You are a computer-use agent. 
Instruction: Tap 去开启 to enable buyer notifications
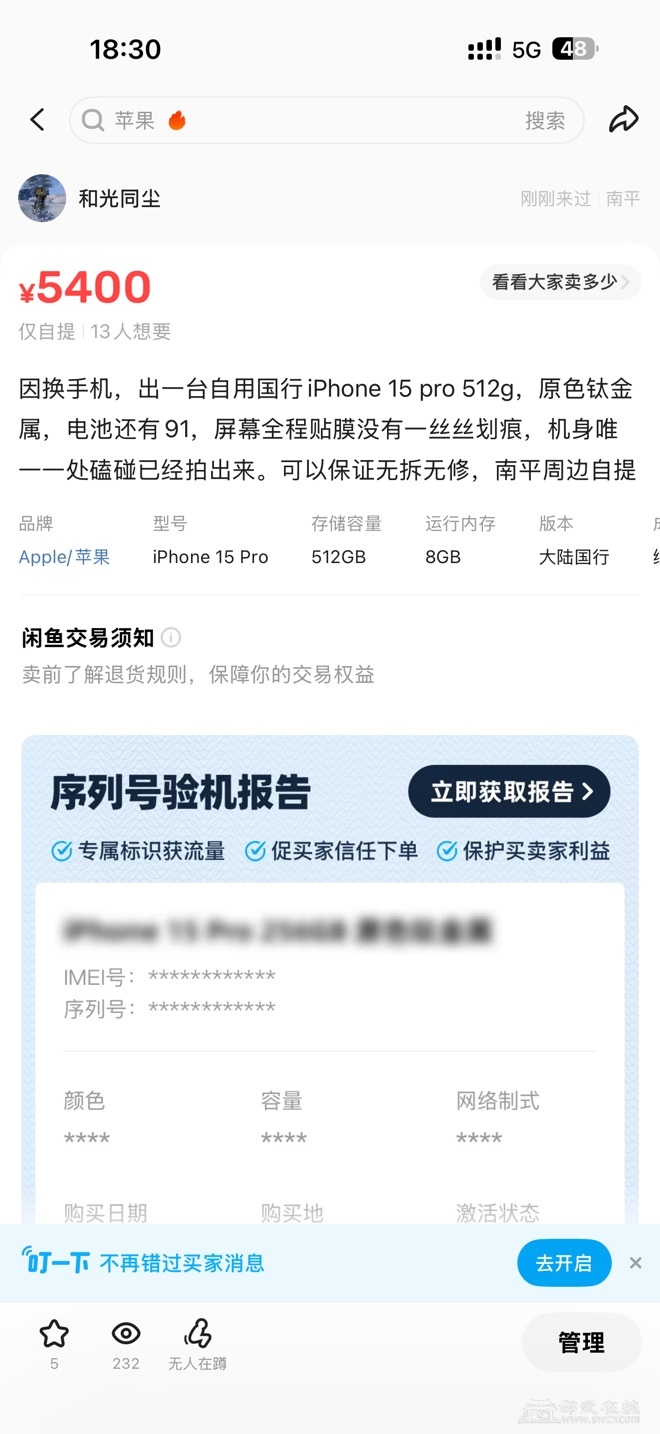(x=563, y=1263)
